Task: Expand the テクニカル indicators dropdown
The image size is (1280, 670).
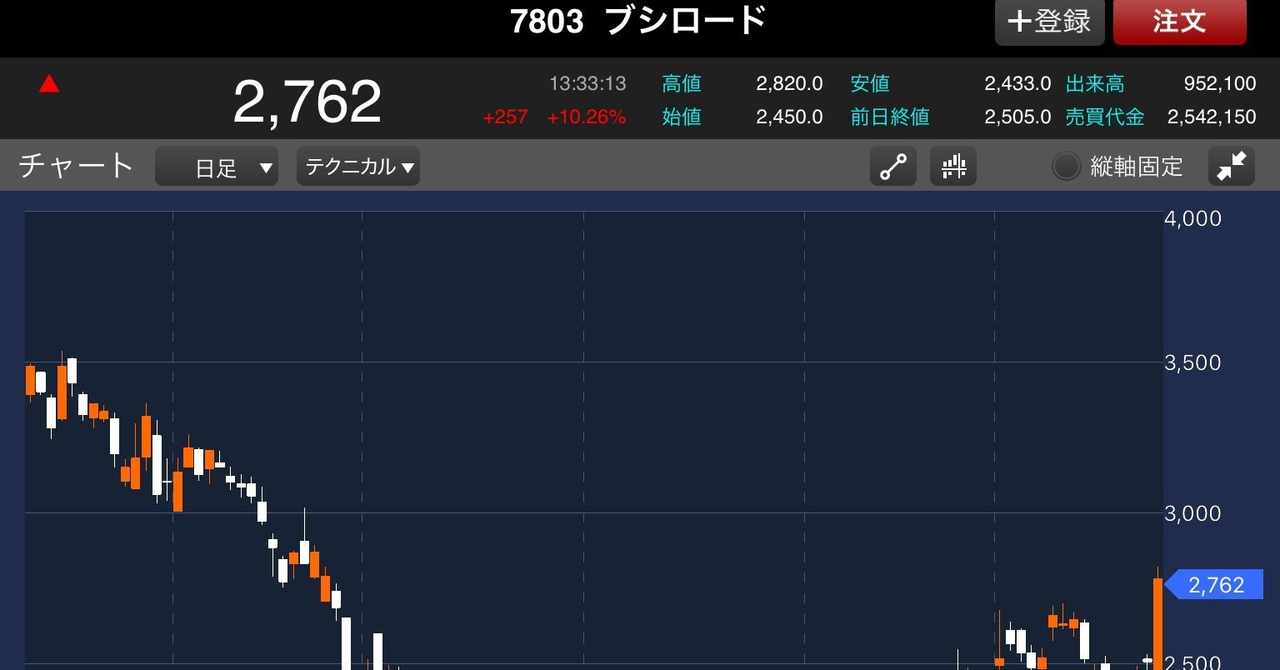Action: tap(358, 167)
